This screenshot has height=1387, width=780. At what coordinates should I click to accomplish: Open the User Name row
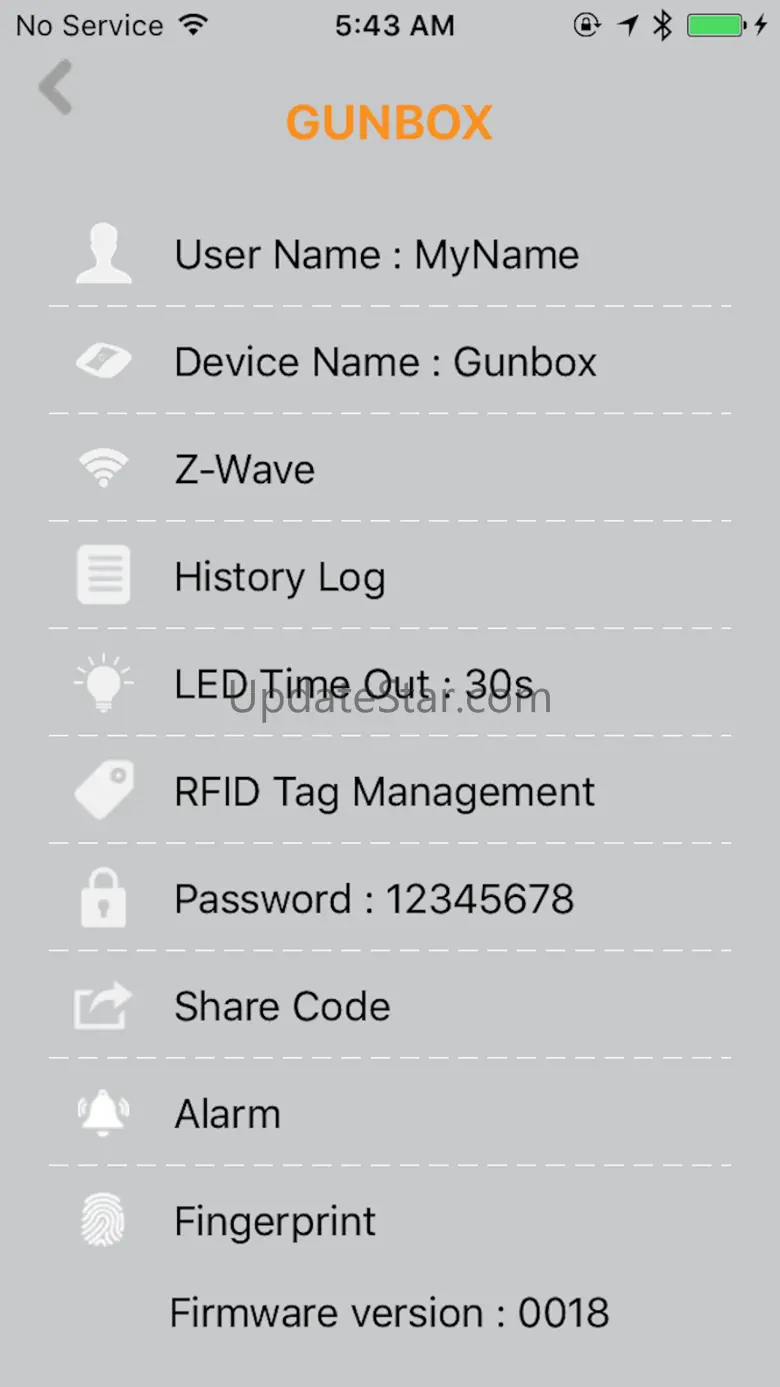tap(390, 254)
